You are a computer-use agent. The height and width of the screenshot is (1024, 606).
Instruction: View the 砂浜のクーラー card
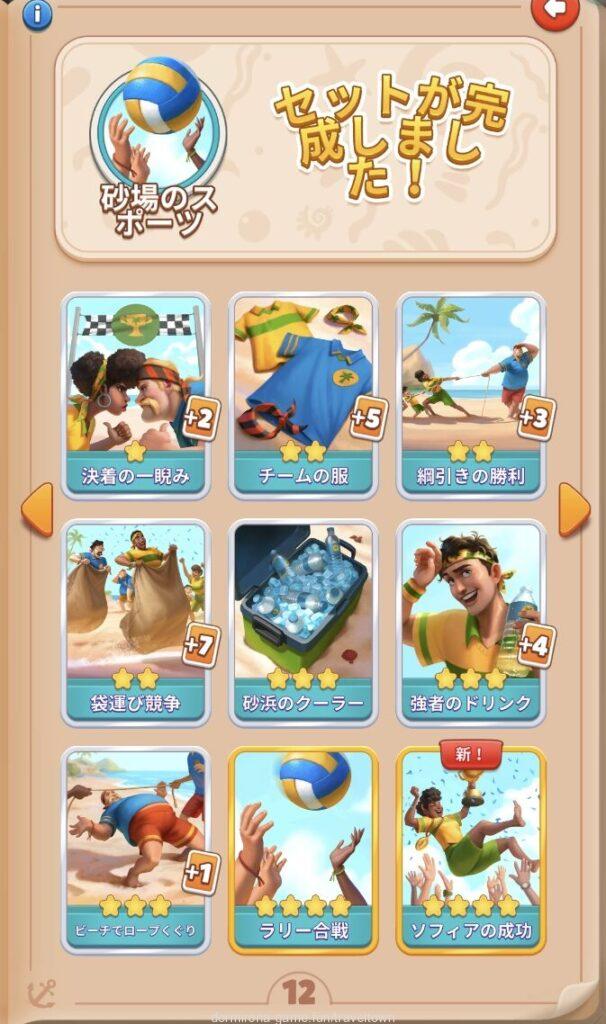(x=303, y=622)
